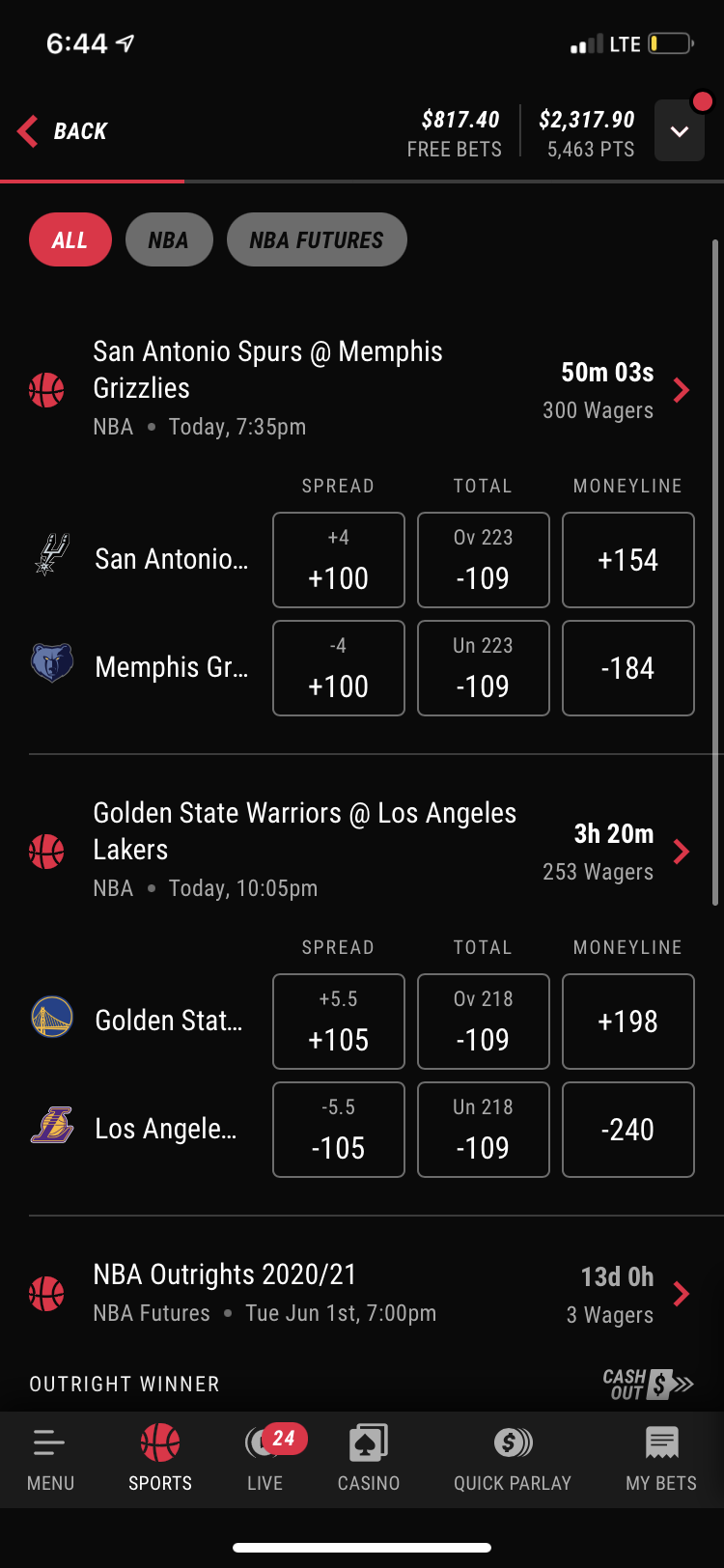Go back to the previous screen

point(64,131)
